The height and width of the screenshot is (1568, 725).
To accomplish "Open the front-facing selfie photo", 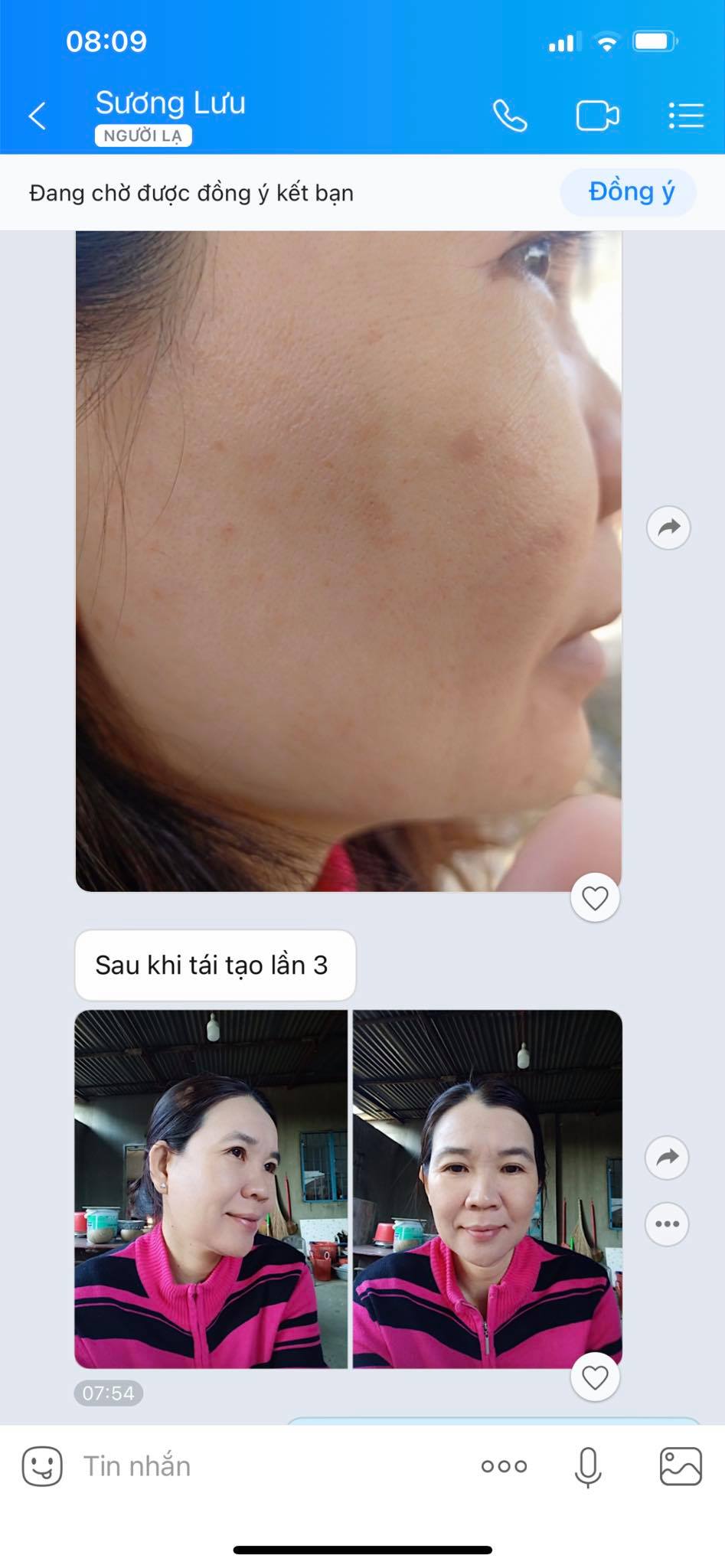I will pos(487,1189).
